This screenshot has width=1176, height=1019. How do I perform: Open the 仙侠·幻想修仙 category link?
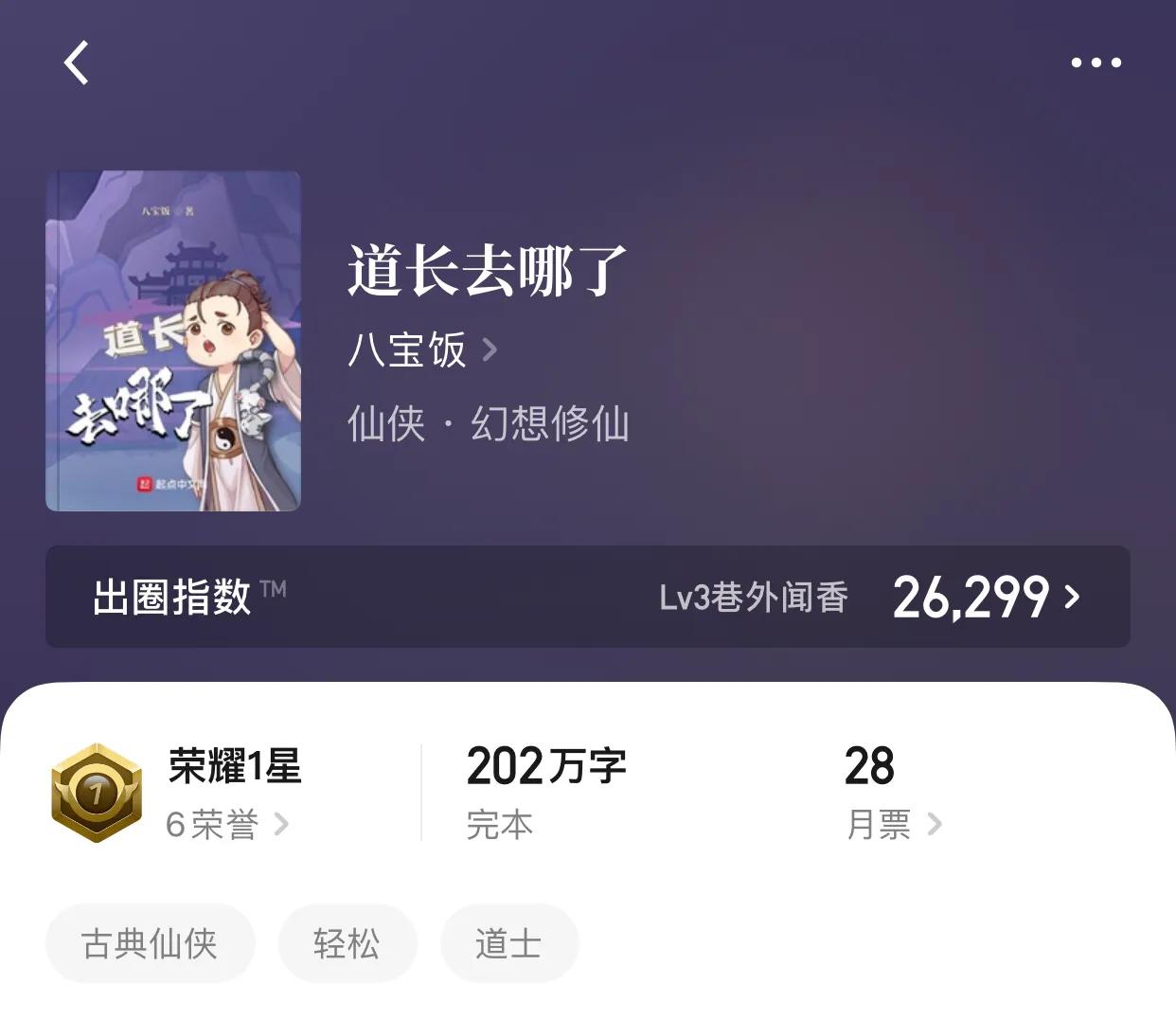[488, 423]
